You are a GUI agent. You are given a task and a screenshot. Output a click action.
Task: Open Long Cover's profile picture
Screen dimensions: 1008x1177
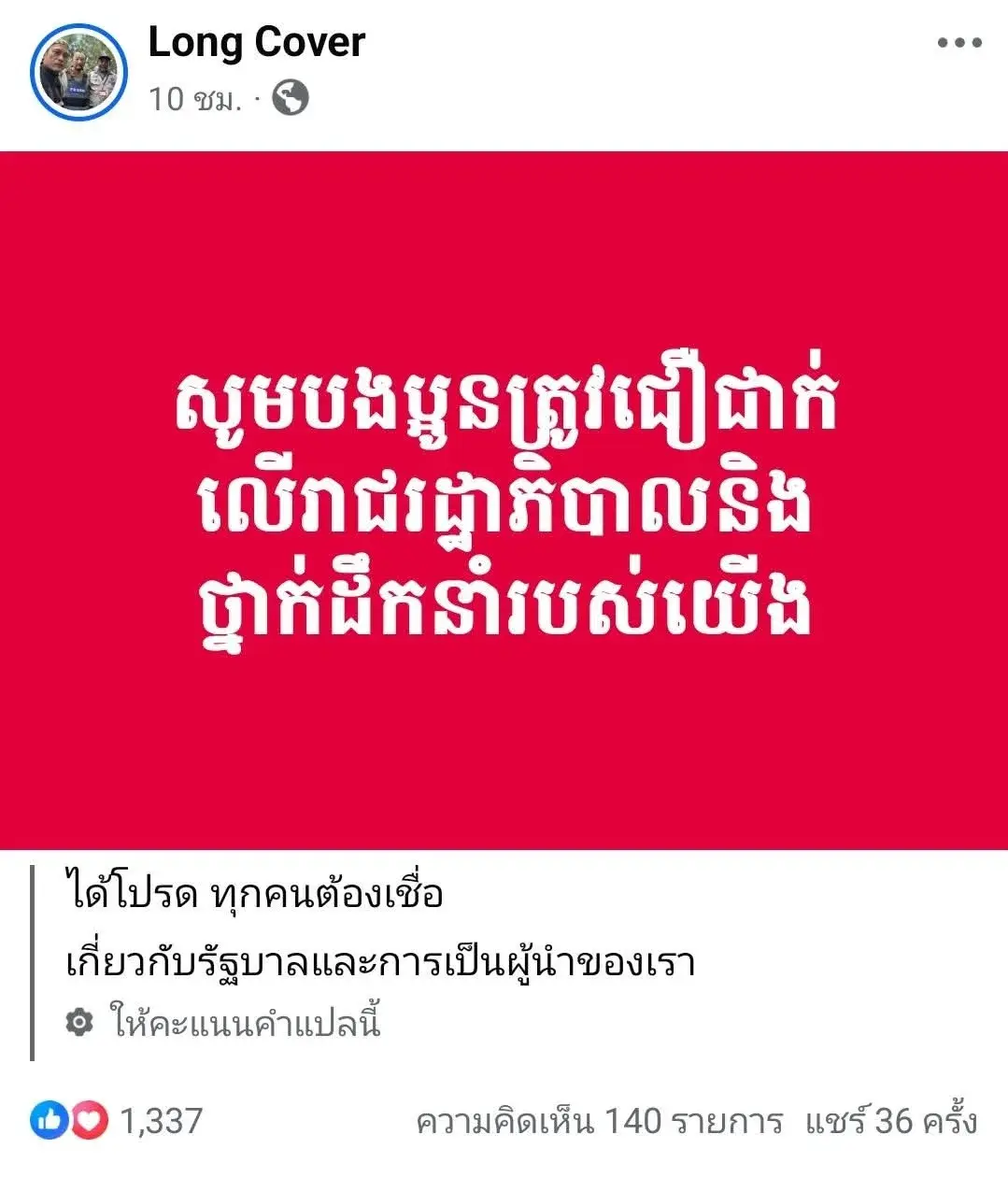pos(78,72)
